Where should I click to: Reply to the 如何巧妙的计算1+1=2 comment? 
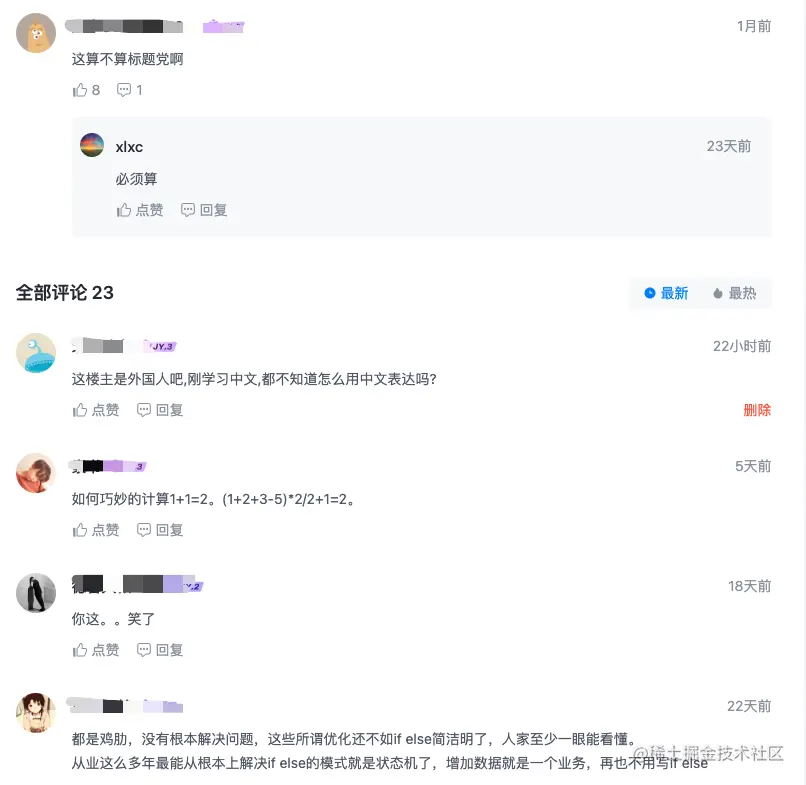[160, 530]
